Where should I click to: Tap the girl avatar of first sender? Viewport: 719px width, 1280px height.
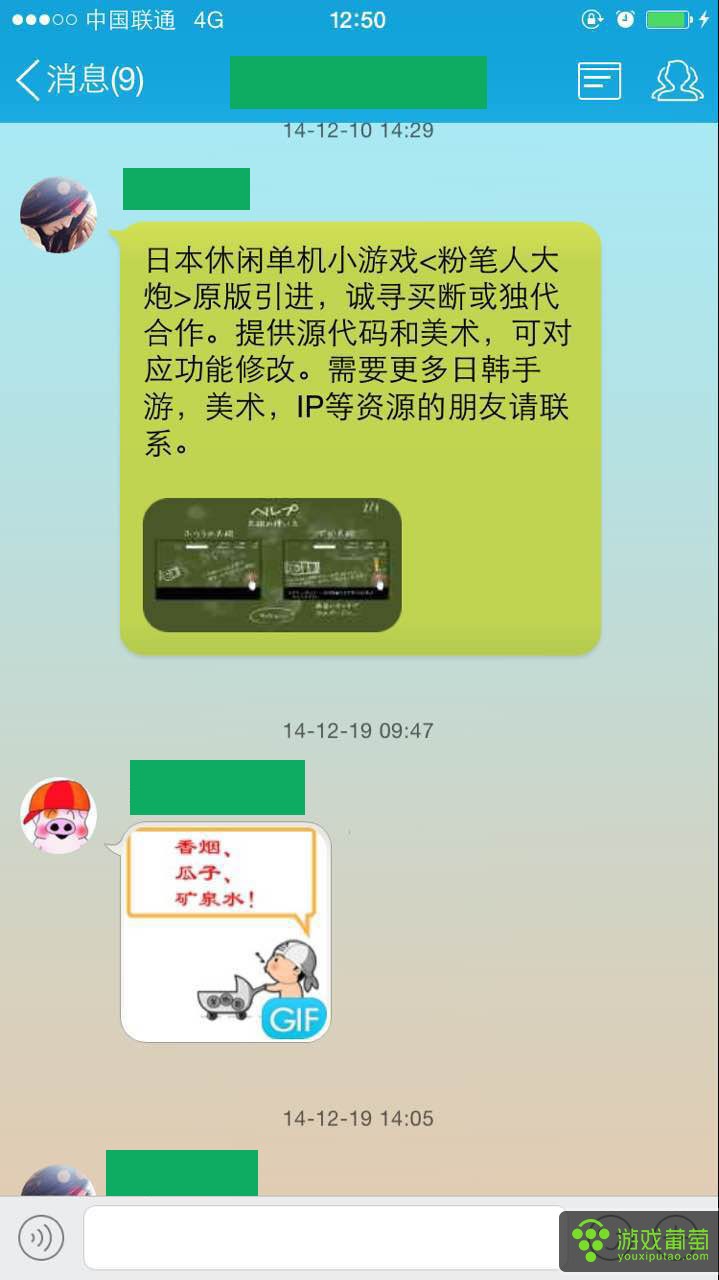tap(58, 215)
